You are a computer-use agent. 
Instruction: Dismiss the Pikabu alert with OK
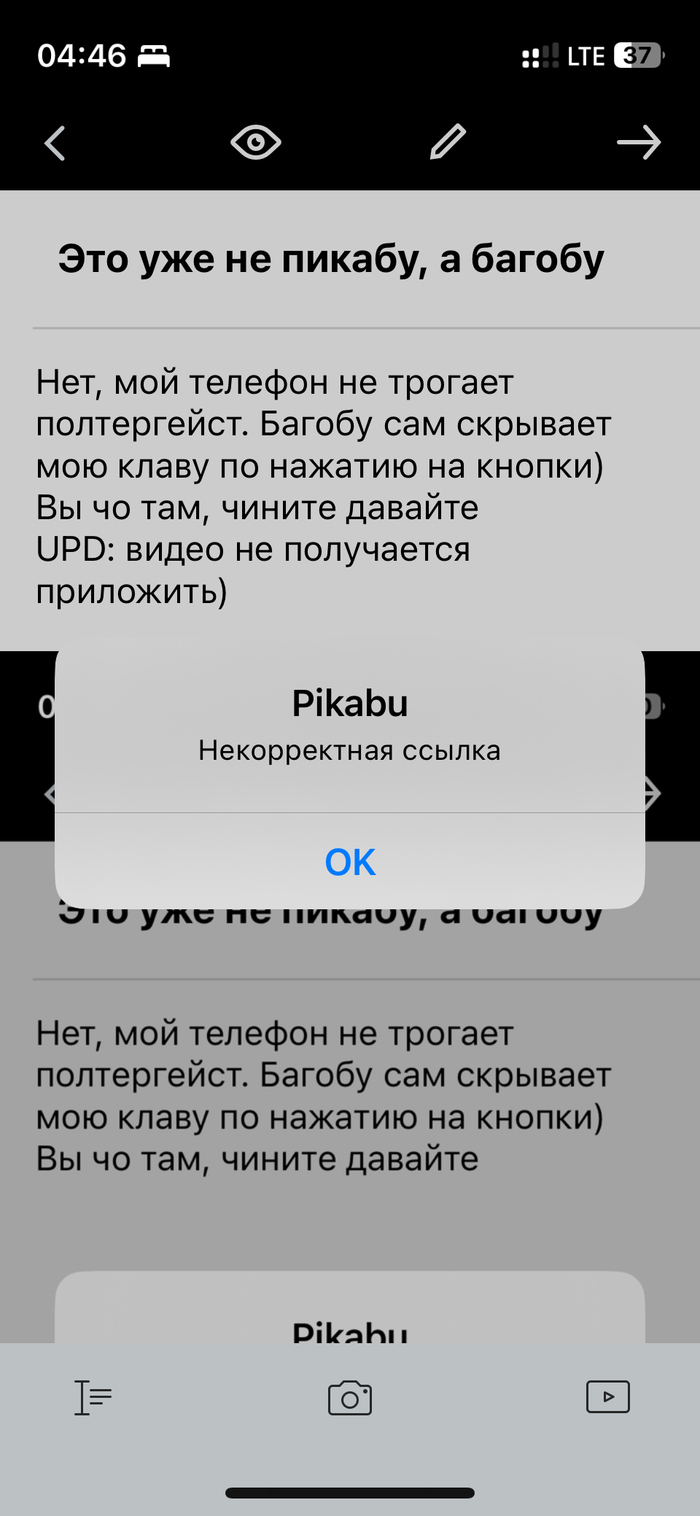tap(350, 861)
